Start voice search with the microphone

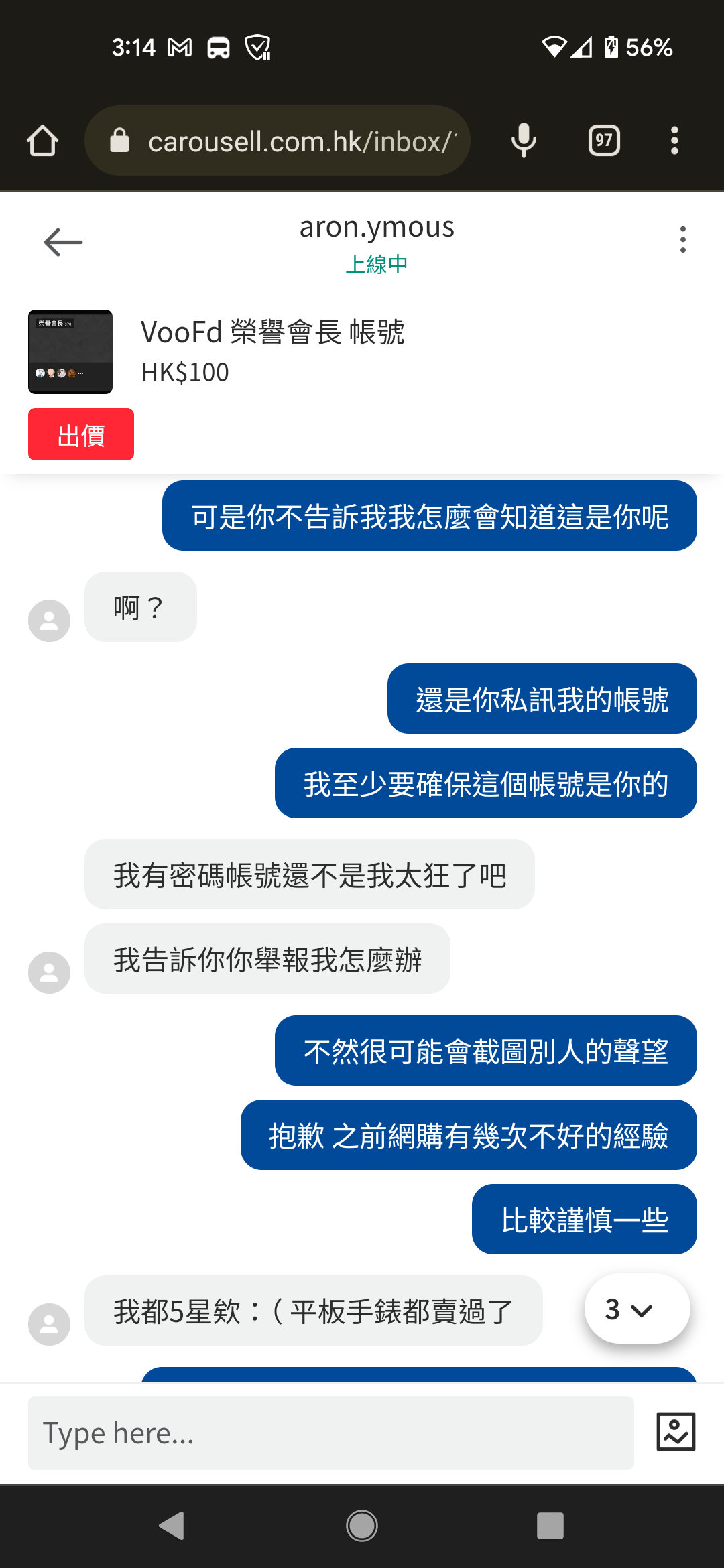point(524,141)
